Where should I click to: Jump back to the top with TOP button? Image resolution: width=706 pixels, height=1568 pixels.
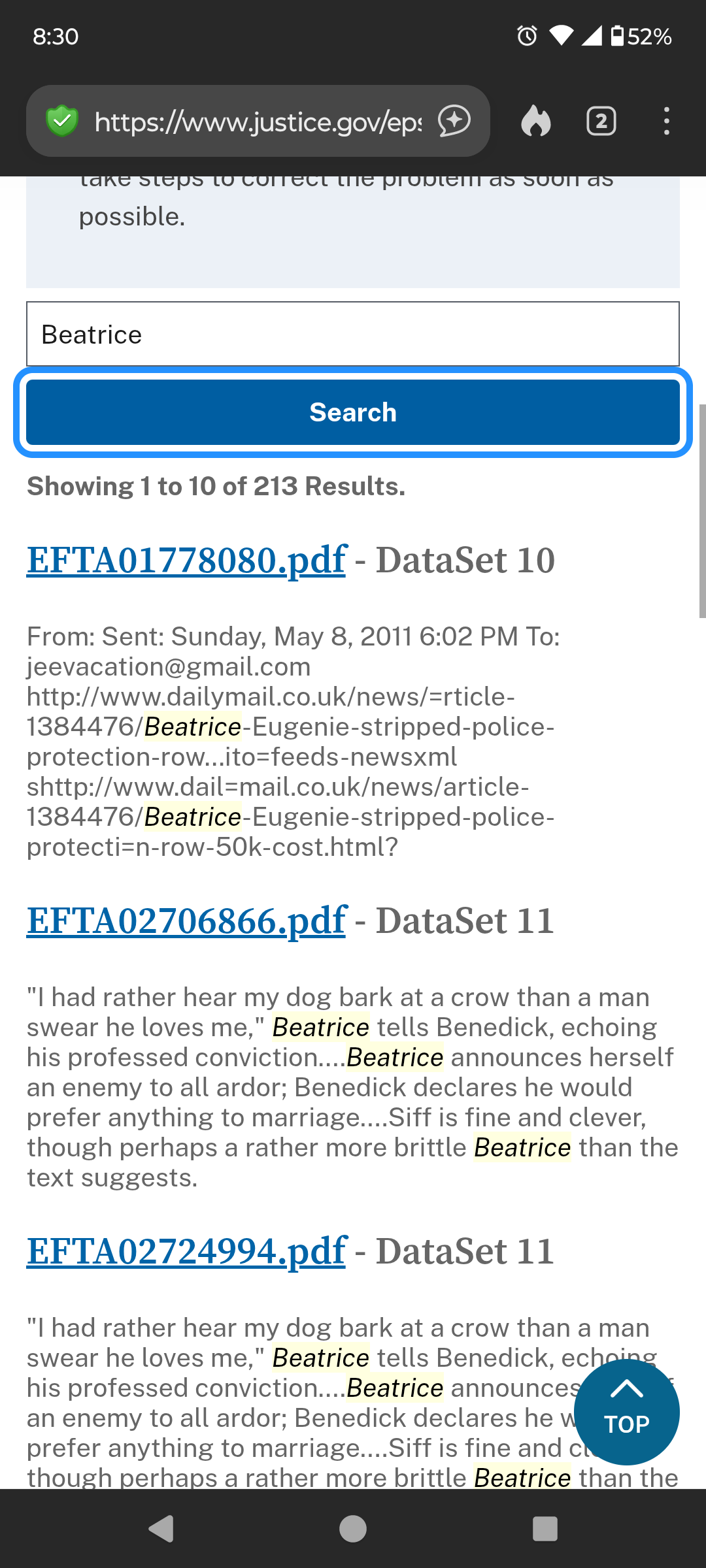pyautogui.click(x=626, y=1413)
